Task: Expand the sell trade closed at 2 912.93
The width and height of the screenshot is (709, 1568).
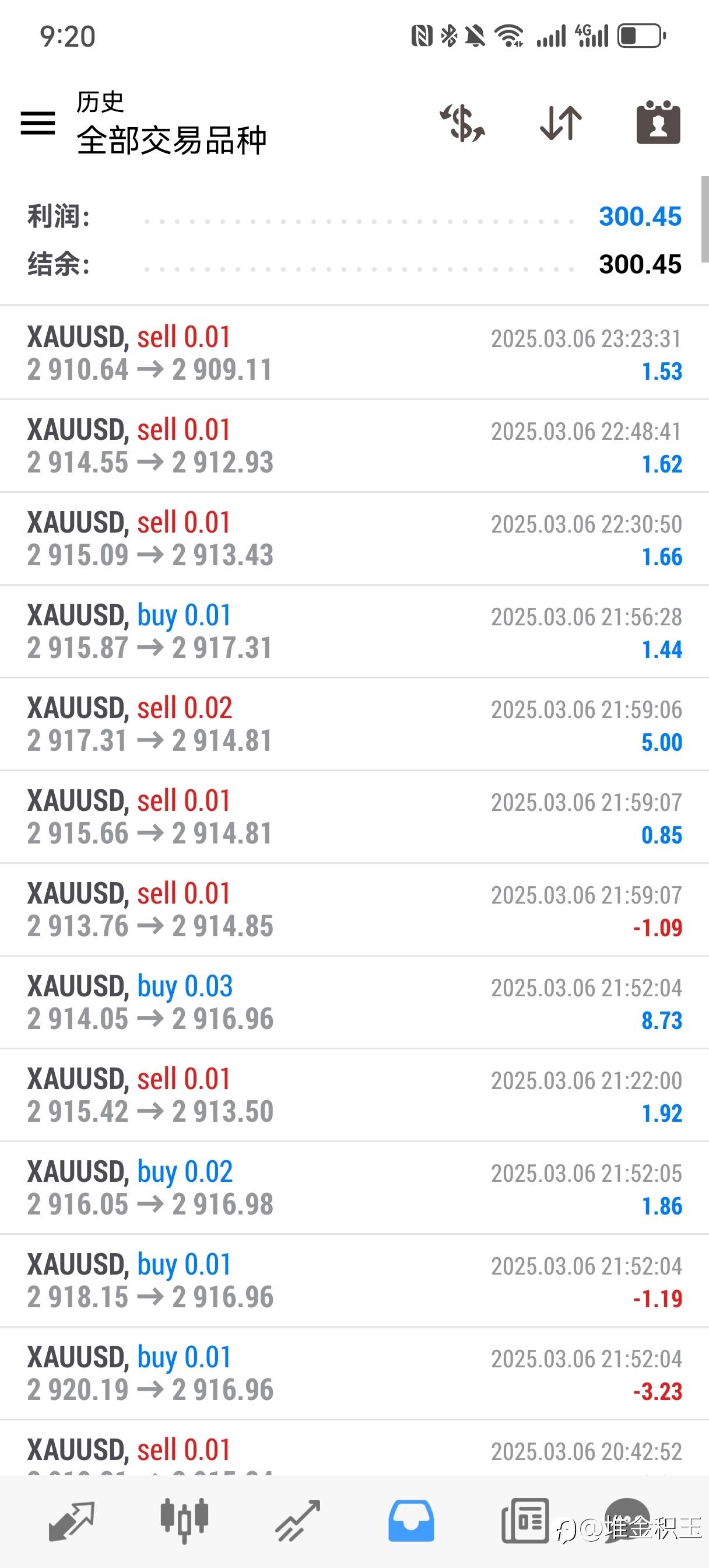Action: pos(354,446)
